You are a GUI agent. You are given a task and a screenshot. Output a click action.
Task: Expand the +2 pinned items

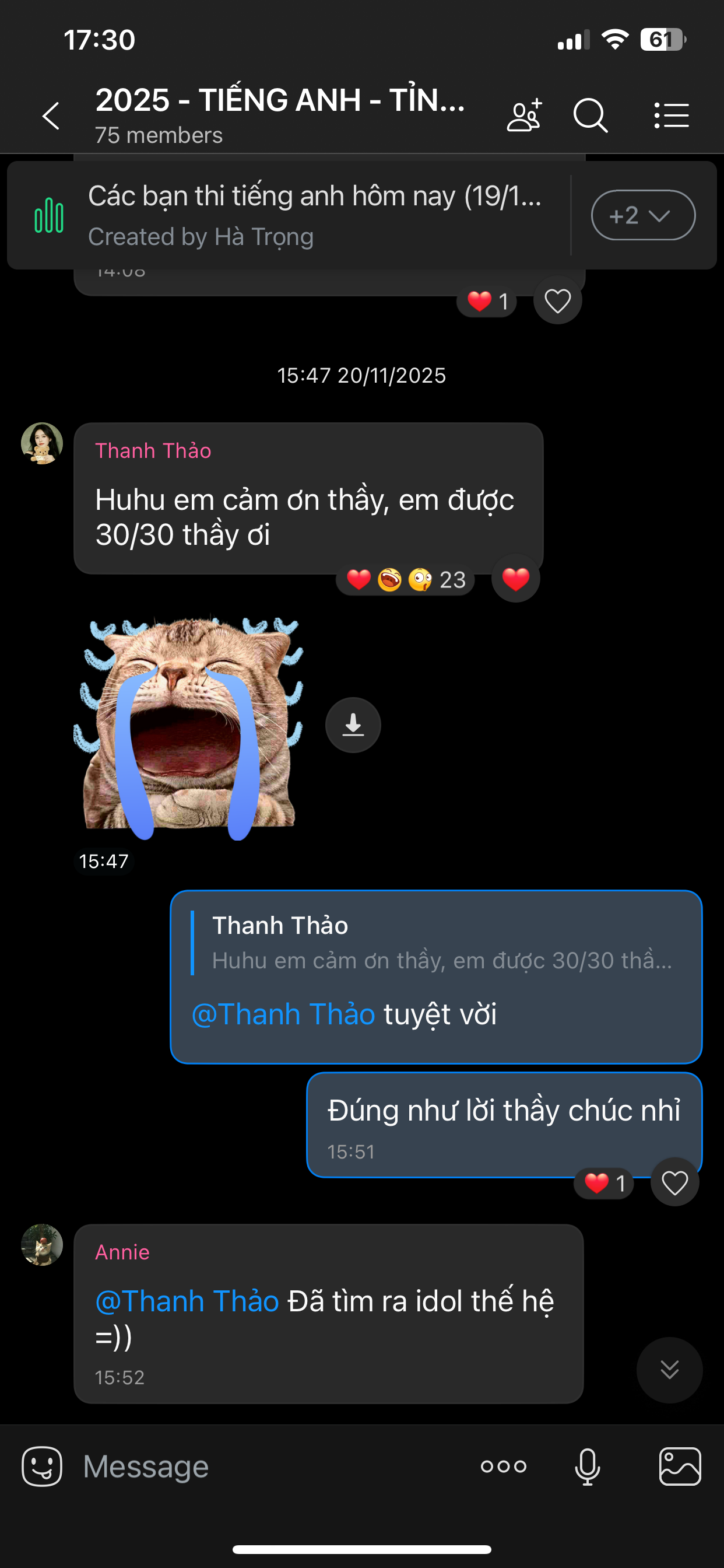point(642,215)
